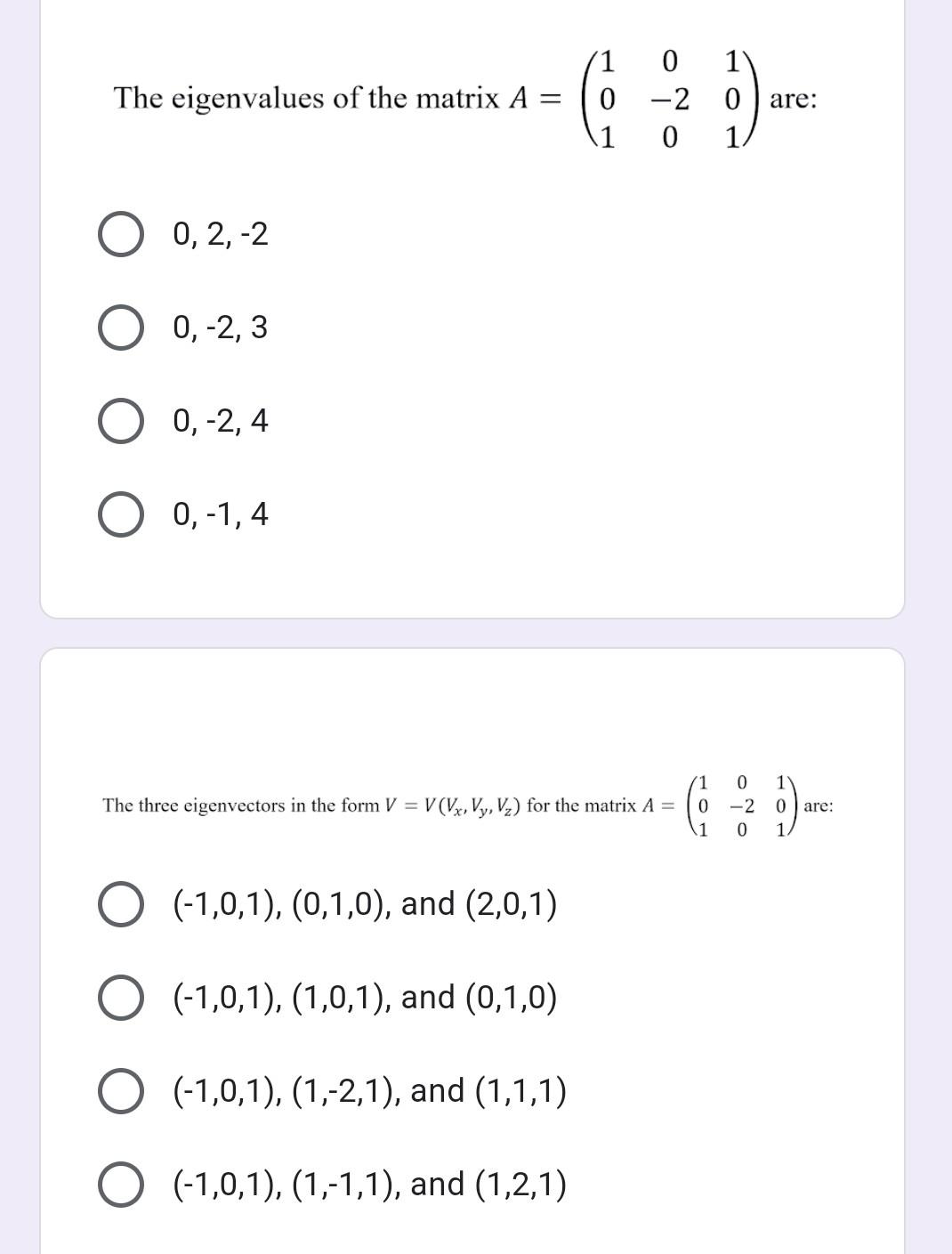Select eigenvalues option 0, 2, -2
This screenshot has width=952, height=1254.
[120, 234]
